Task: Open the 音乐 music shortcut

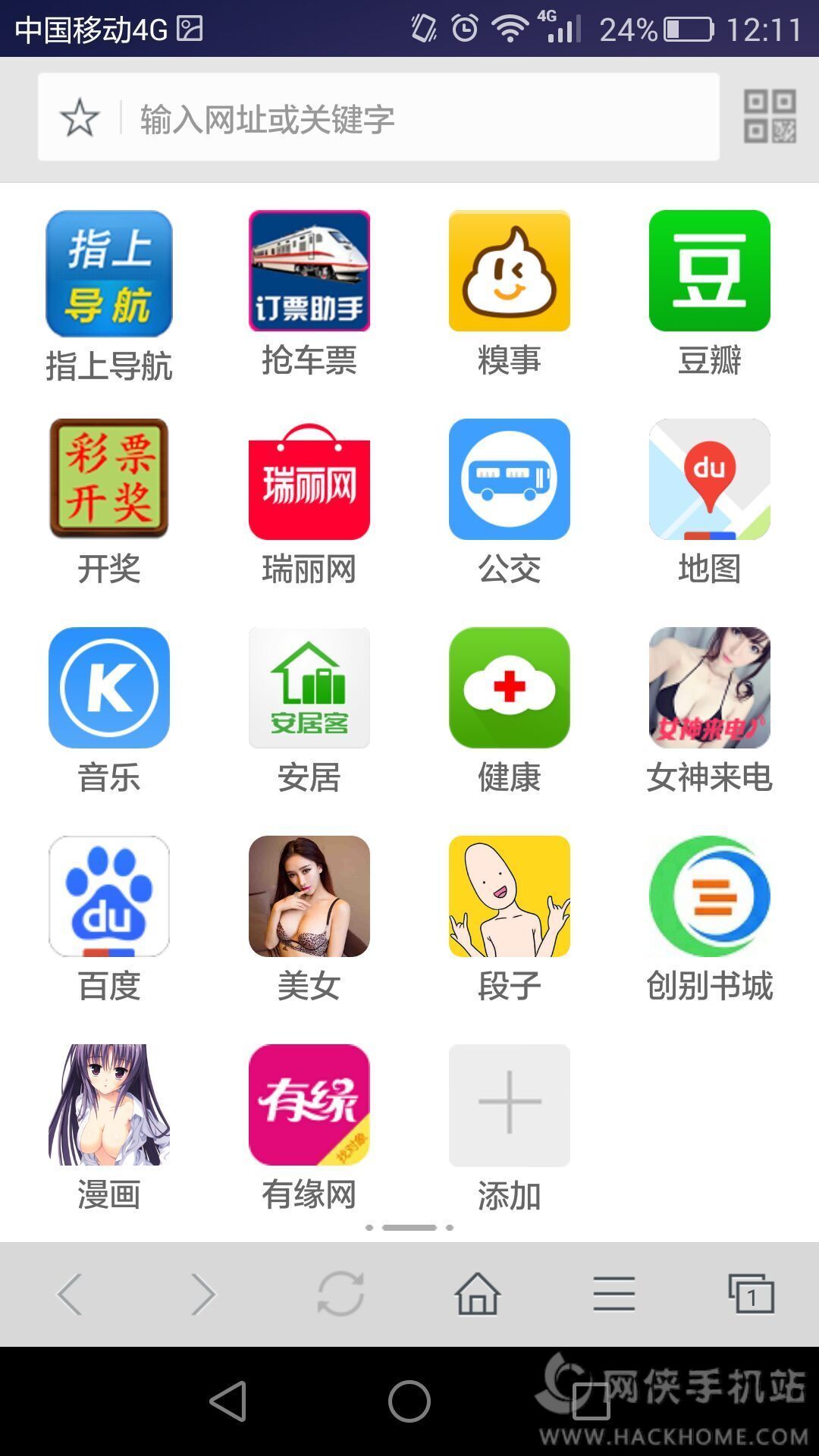Action: [109, 688]
